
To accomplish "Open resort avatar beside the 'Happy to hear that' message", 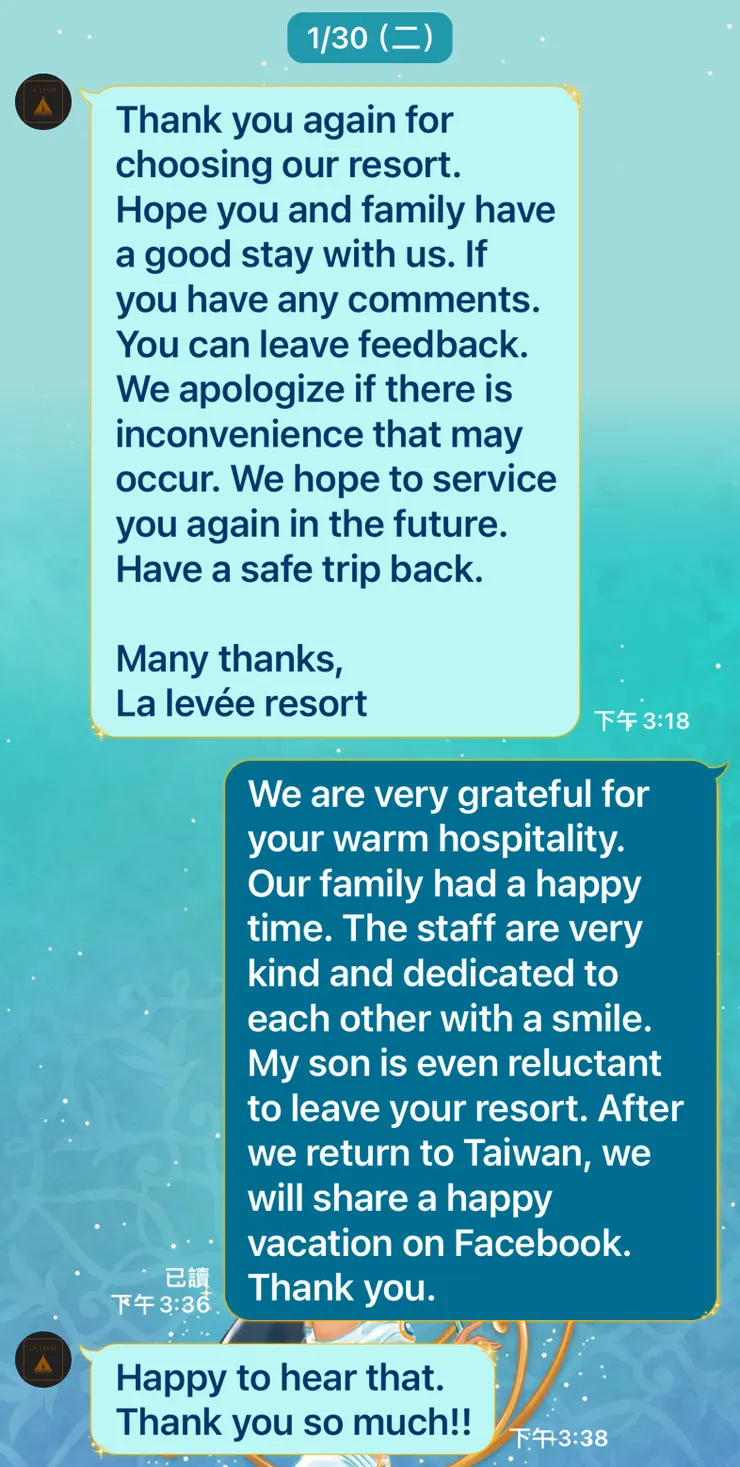I will point(43,1359).
